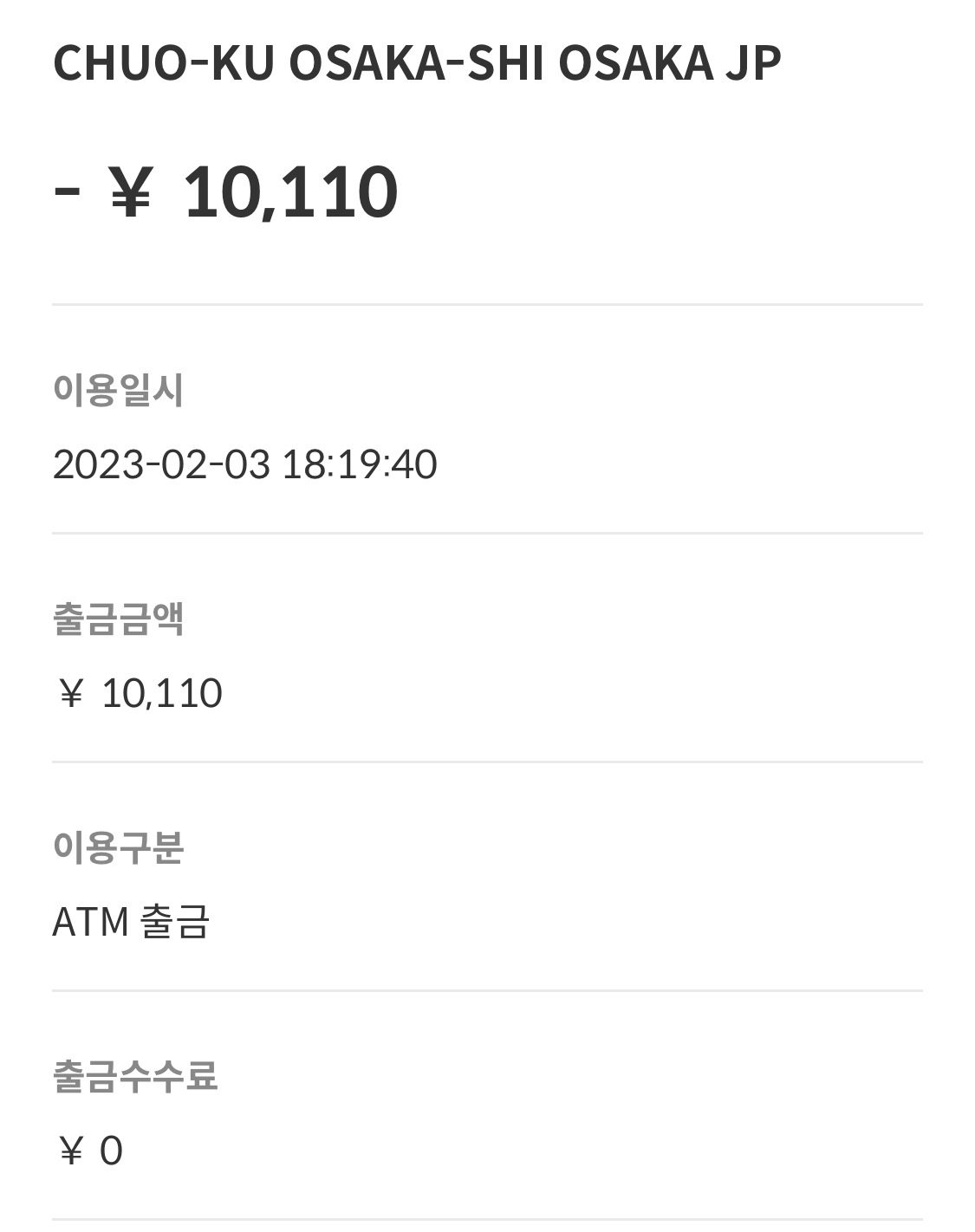Click the 이용일시 label
Image resolution: width=975 pixels, height=1232 pixels.
pos(118,390)
